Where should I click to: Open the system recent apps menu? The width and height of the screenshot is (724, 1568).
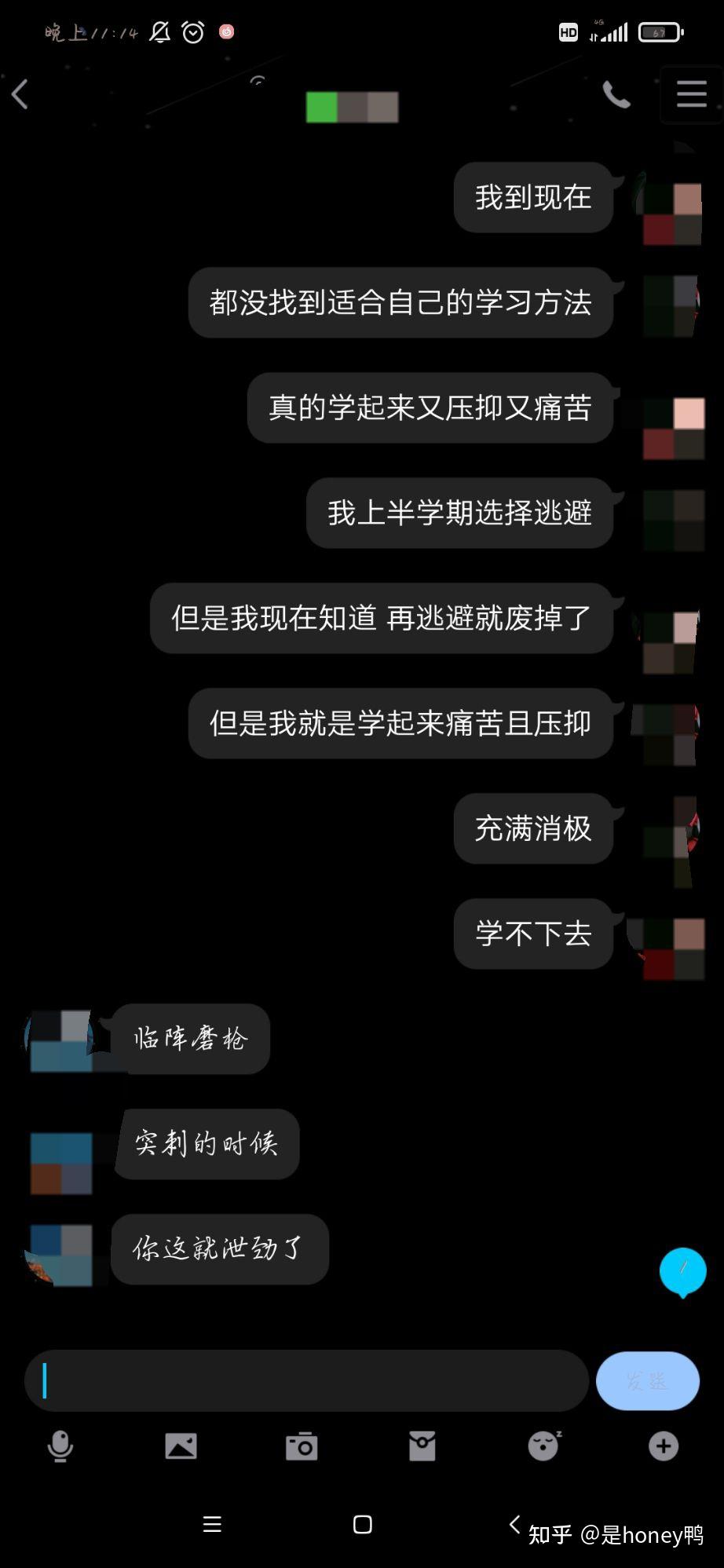pos(212,1524)
